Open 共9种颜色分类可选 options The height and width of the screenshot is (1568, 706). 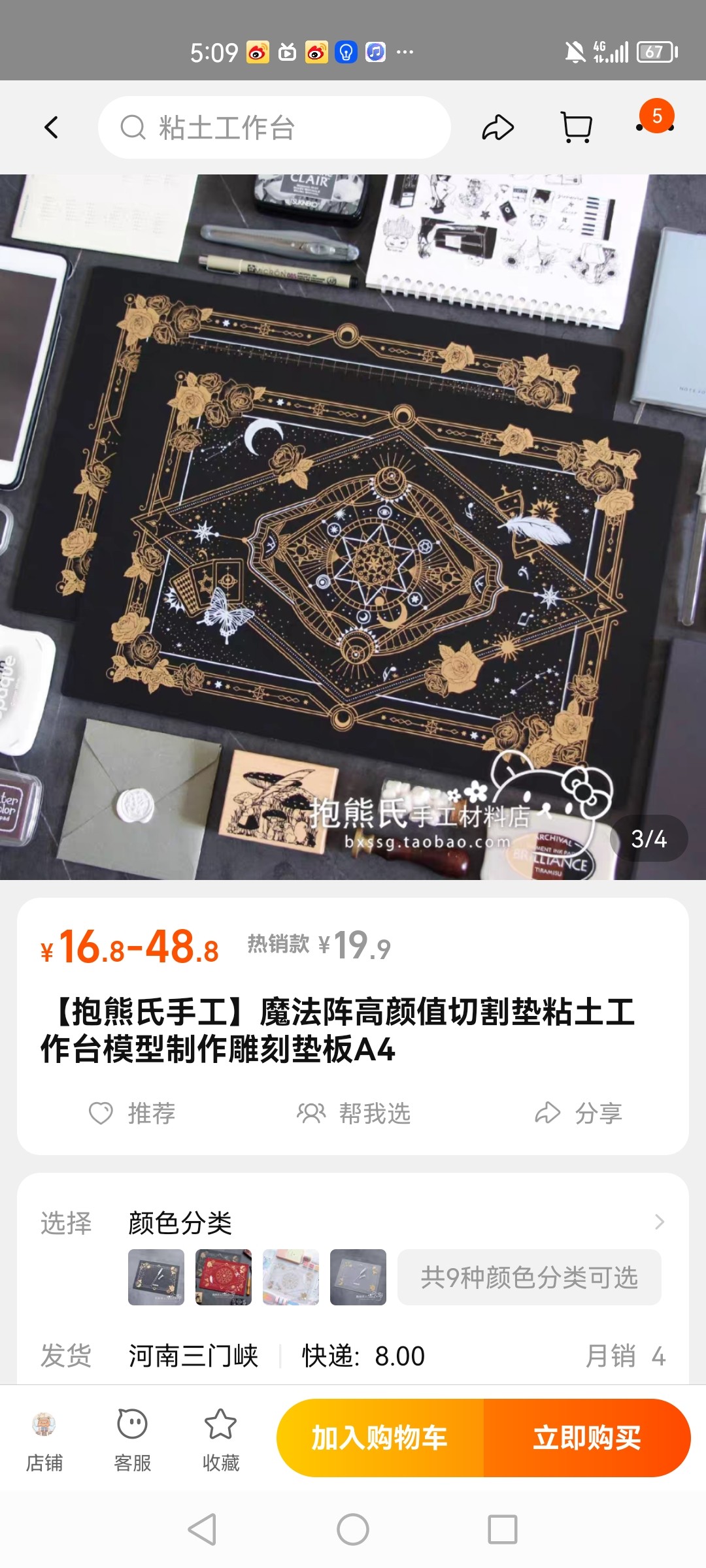coord(529,1277)
